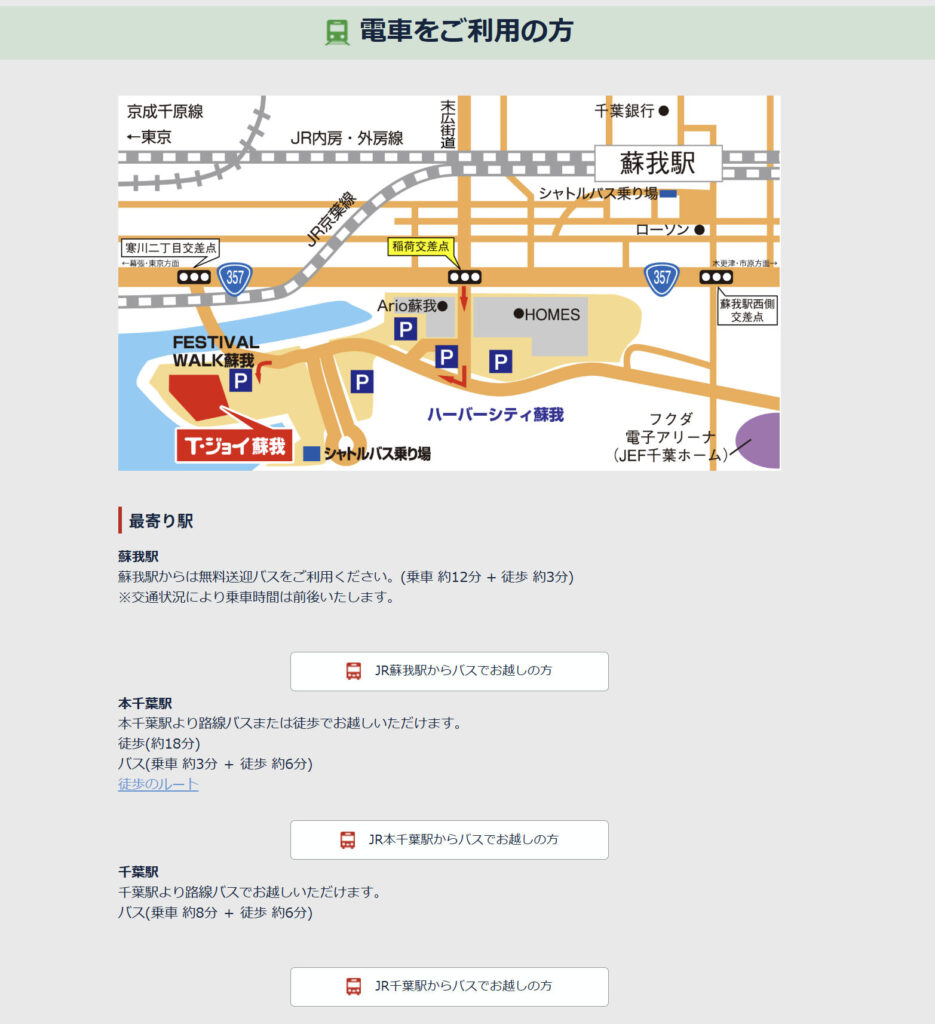Tap the JR本千葉駅からバスでお越しの方 button
Image resolution: width=935 pixels, height=1024 pixels.
pos(449,839)
